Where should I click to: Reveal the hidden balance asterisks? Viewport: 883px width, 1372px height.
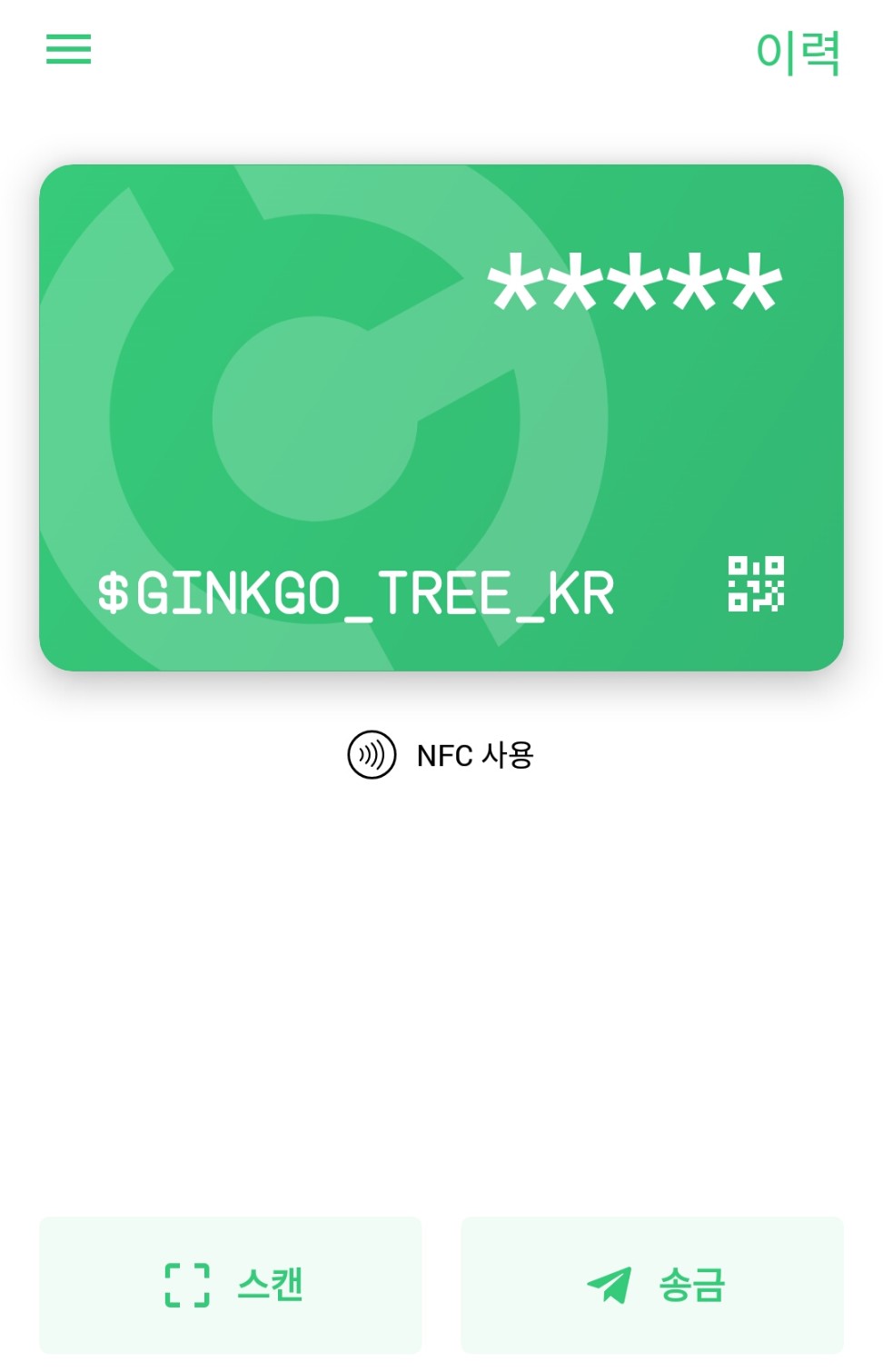click(634, 283)
